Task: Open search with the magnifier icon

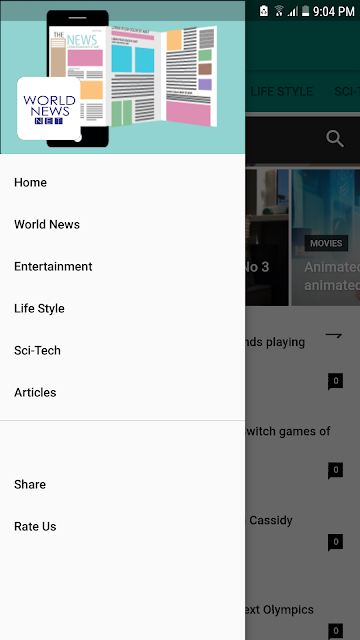Action: pyautogui.click(x=335, y=139)
